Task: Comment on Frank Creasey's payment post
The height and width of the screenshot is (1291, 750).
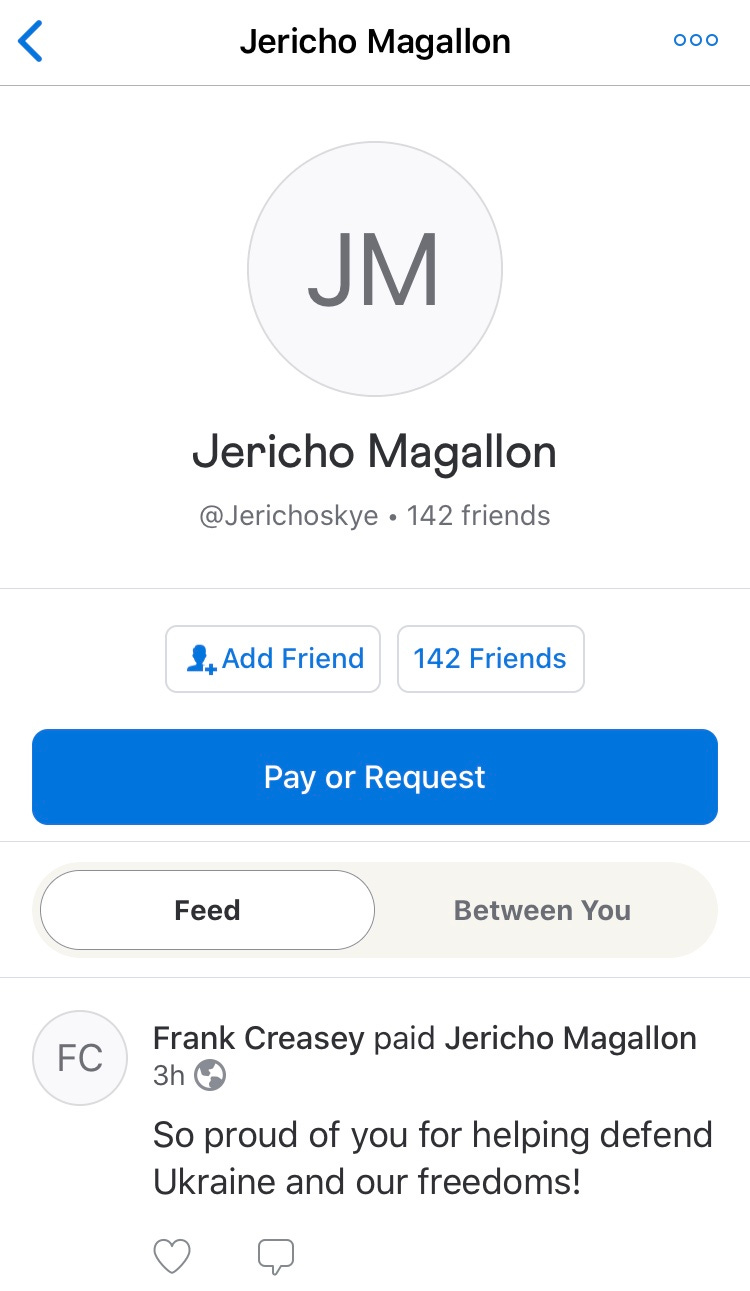Action: tap(276, 1256)
